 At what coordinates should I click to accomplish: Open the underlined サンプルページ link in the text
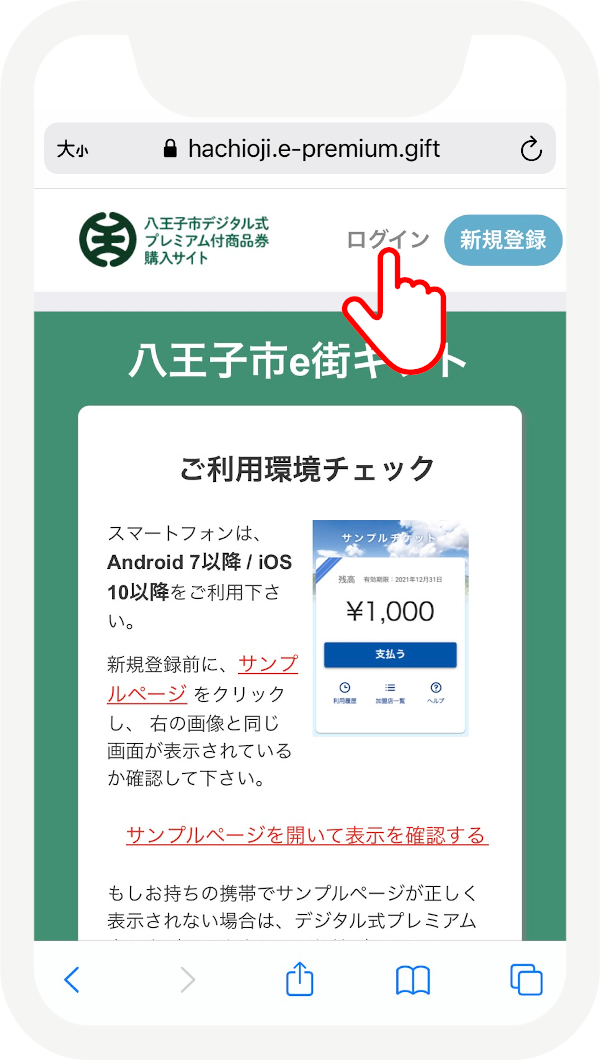pyautogui.click(x=267, y=664)
